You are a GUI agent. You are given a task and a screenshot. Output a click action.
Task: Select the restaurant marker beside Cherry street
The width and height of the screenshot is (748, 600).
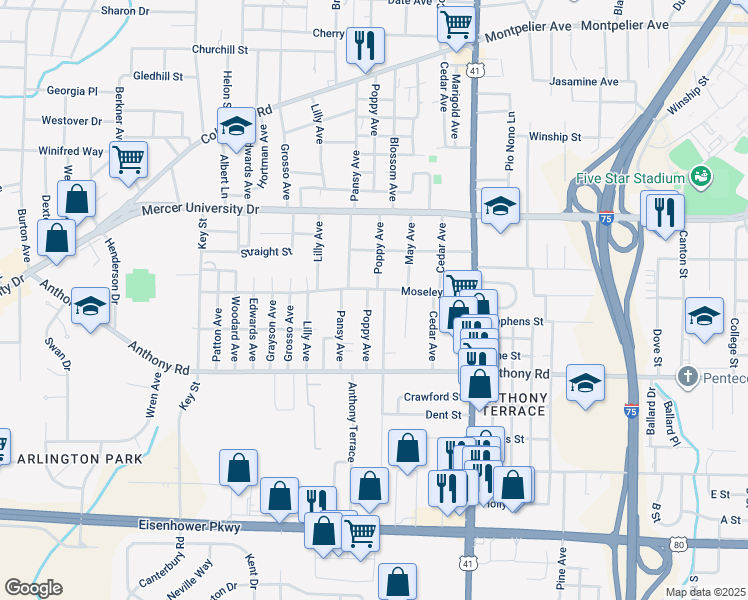pyautogui.click(x=365, y=45)
